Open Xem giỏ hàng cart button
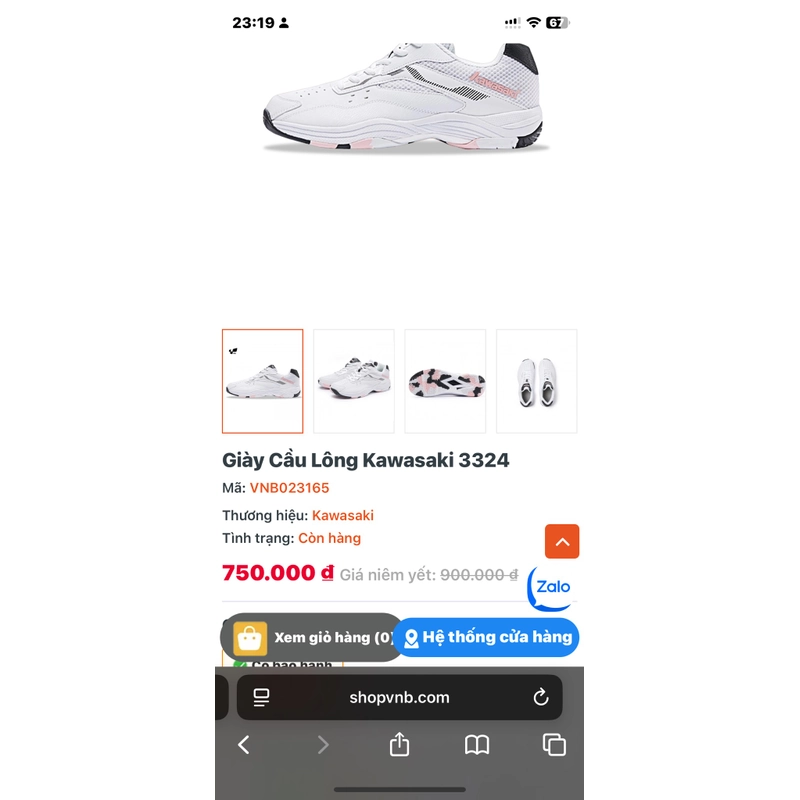 [x=313, y=637]
